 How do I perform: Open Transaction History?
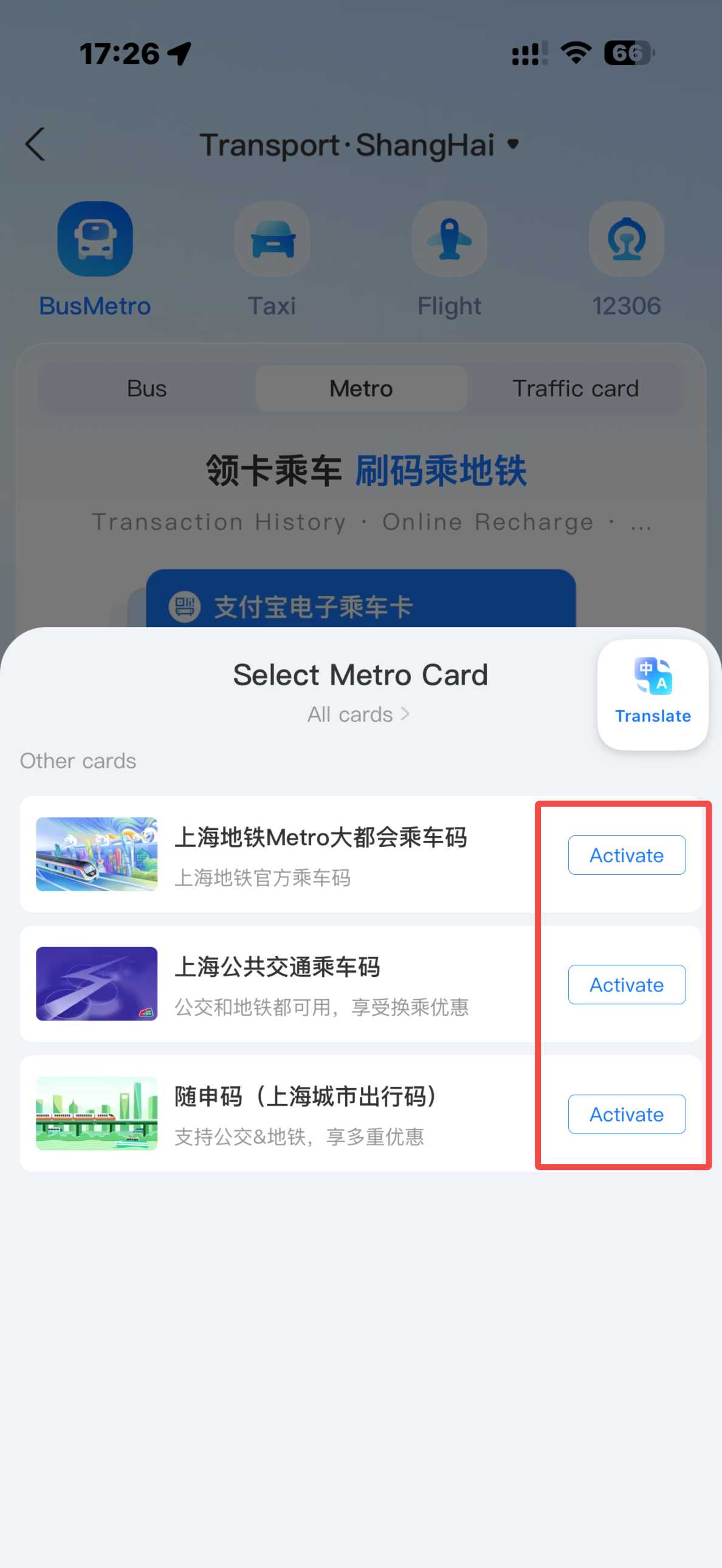tap(219, 522)
